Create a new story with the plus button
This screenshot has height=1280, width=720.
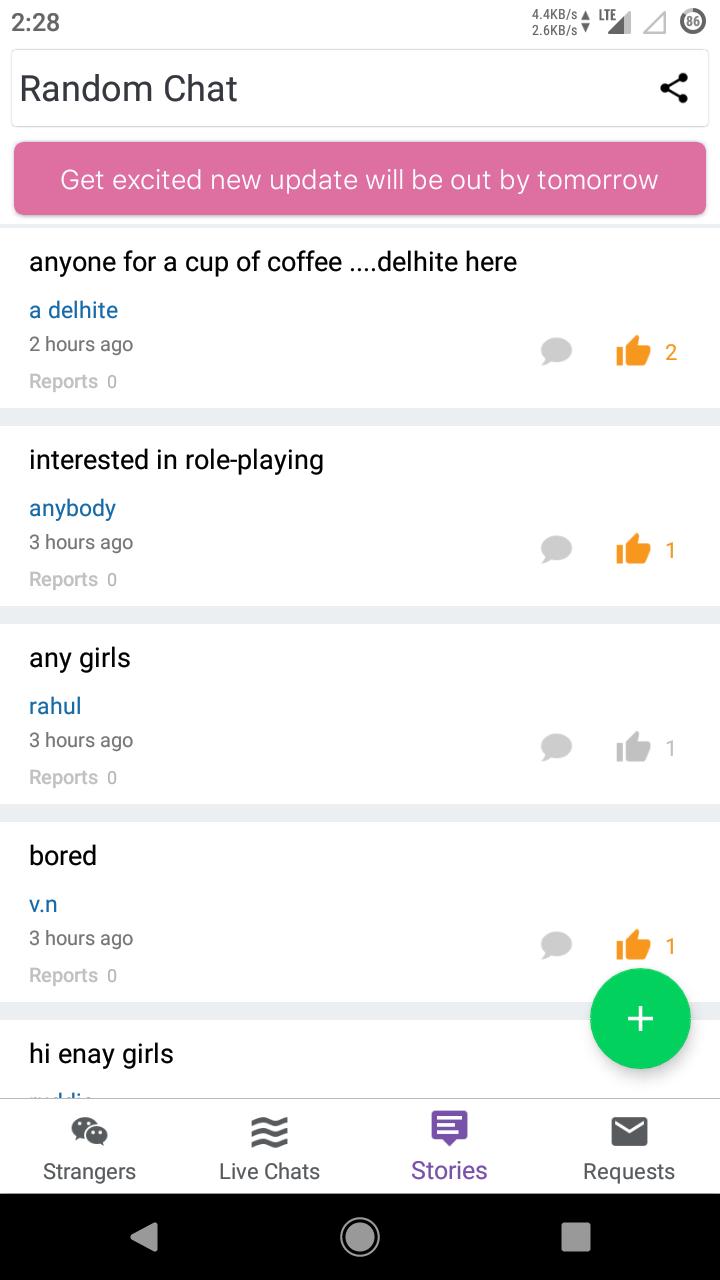click(640, 1019)
